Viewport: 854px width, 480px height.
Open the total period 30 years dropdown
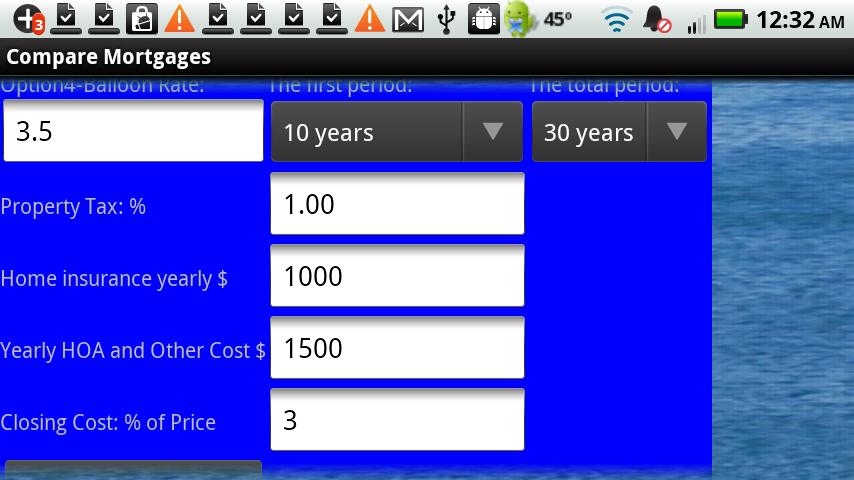tap(618, 132)
